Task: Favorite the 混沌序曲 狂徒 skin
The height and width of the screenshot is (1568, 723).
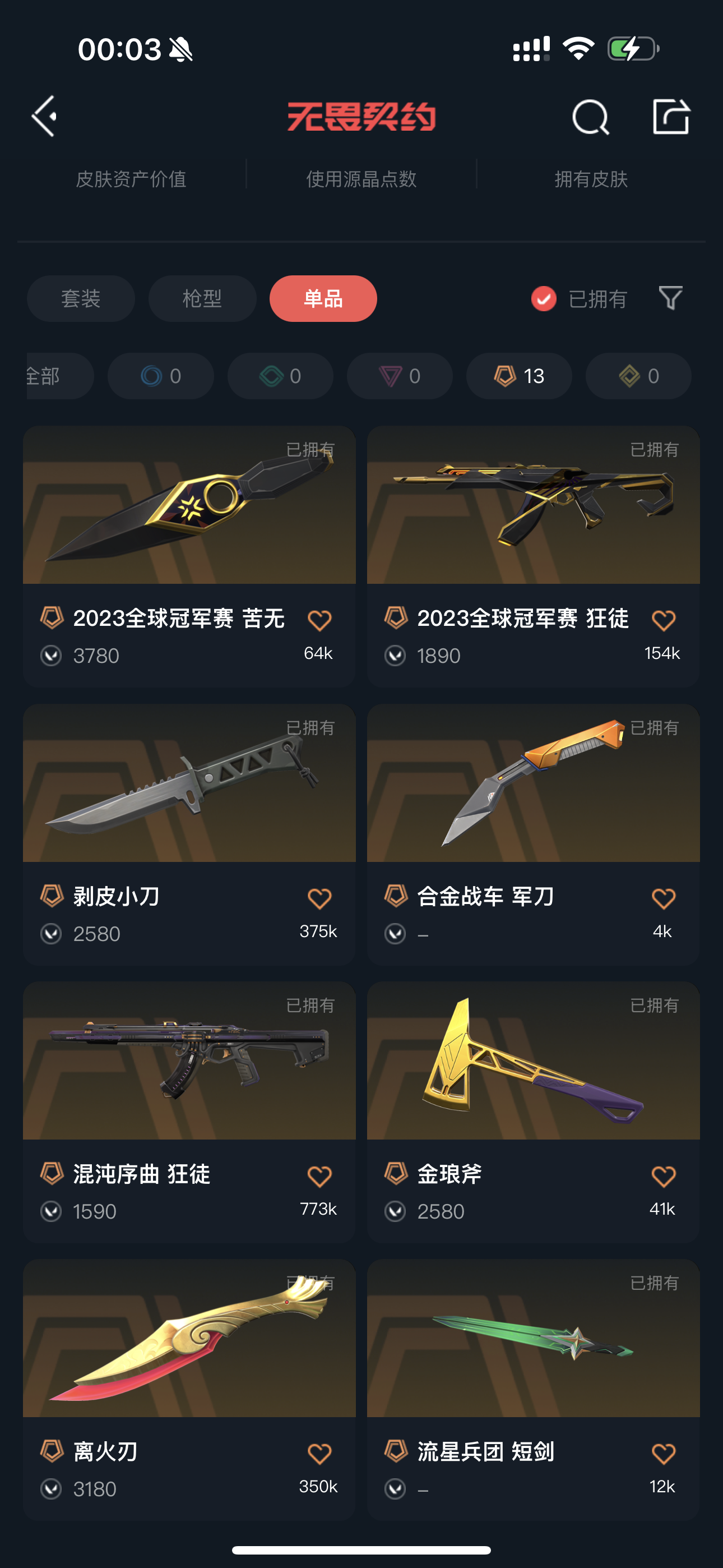Action: (319, 1176)
